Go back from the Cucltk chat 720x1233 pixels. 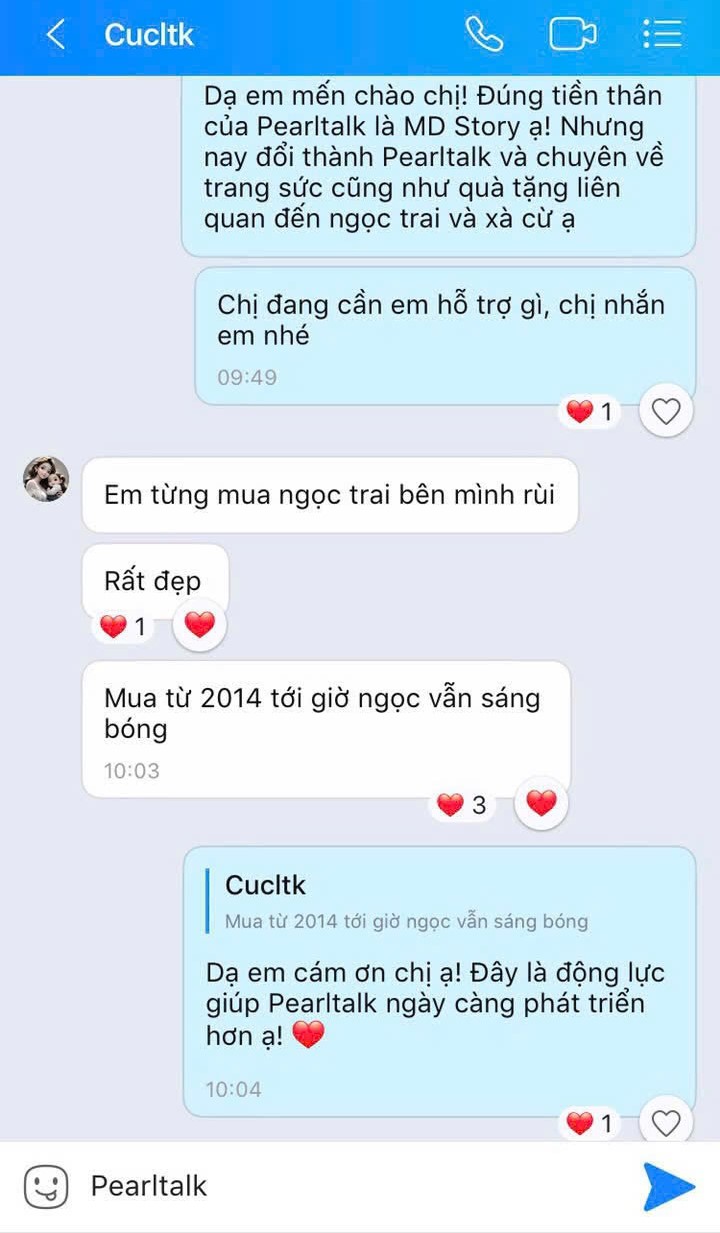tap(56, 35)
